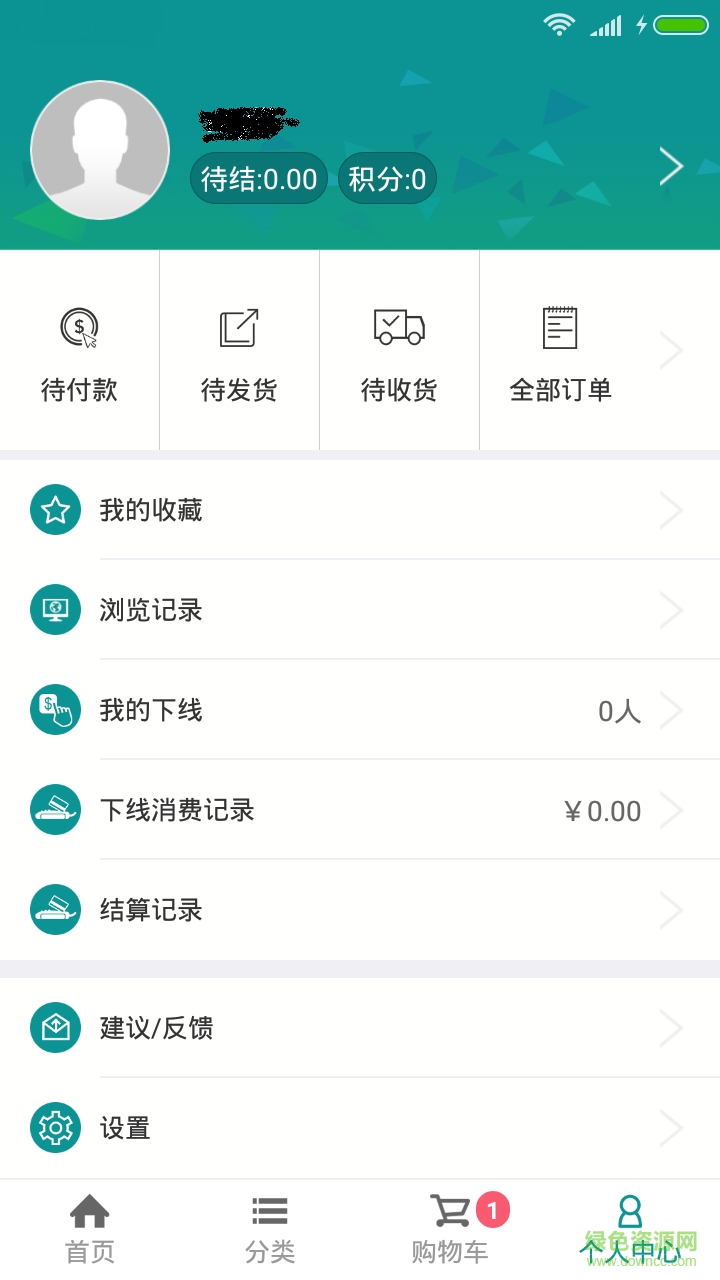Open 结算记录 settlement records icon
Screen dimensions: 720x1280
[55, 910]
